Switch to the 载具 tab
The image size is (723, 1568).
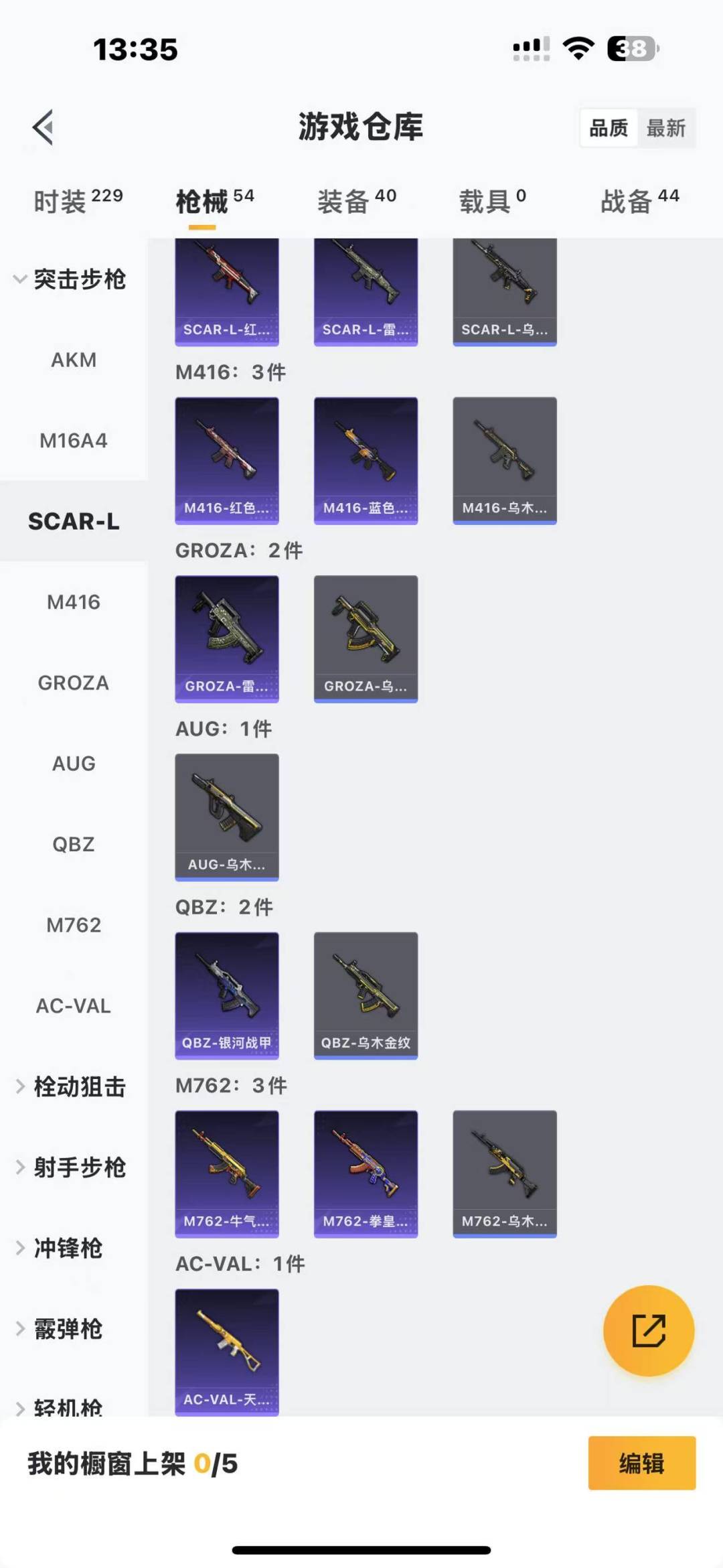pos(492,200)
